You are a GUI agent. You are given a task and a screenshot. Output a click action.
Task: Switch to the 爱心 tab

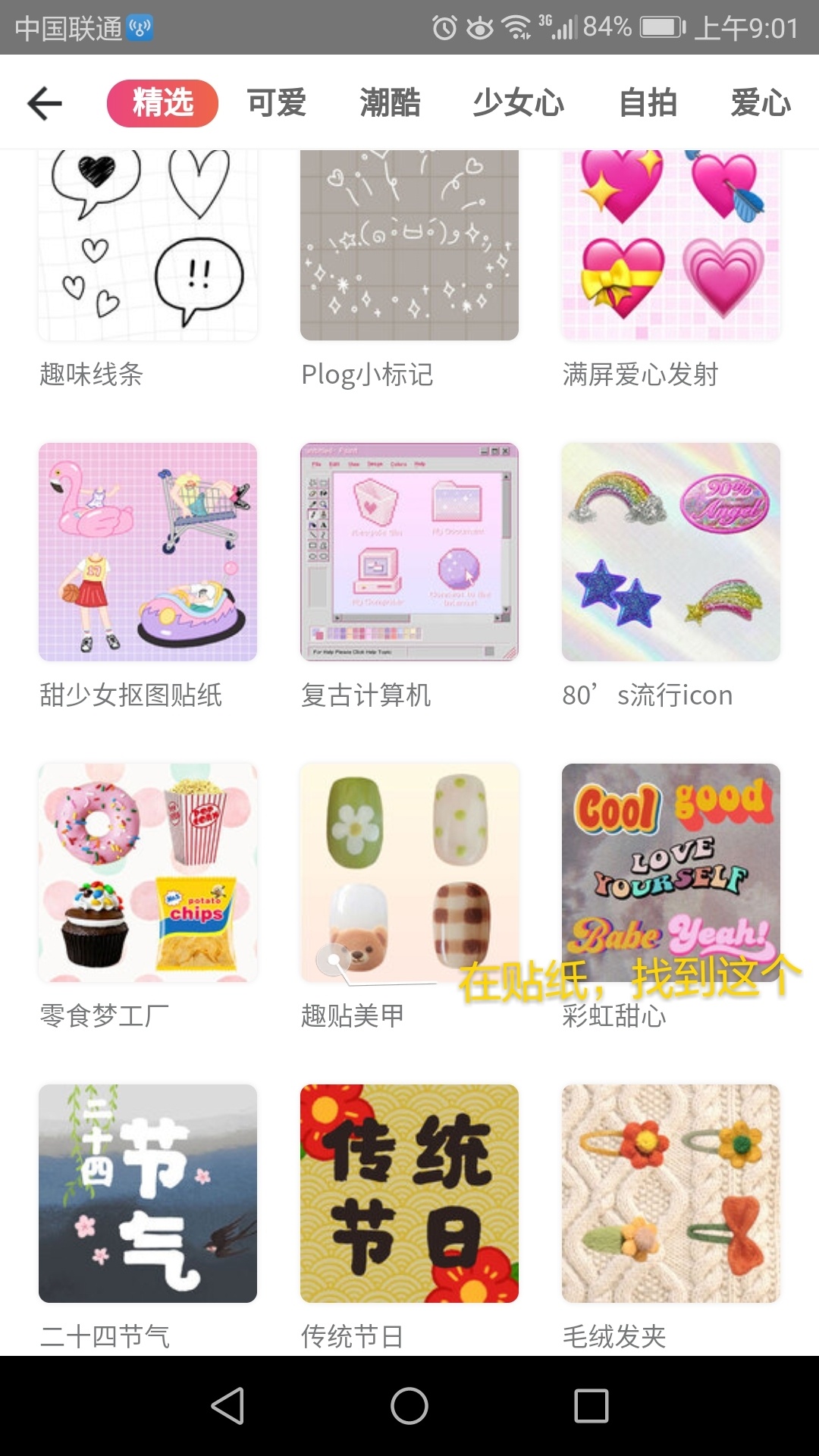[761, 103]
